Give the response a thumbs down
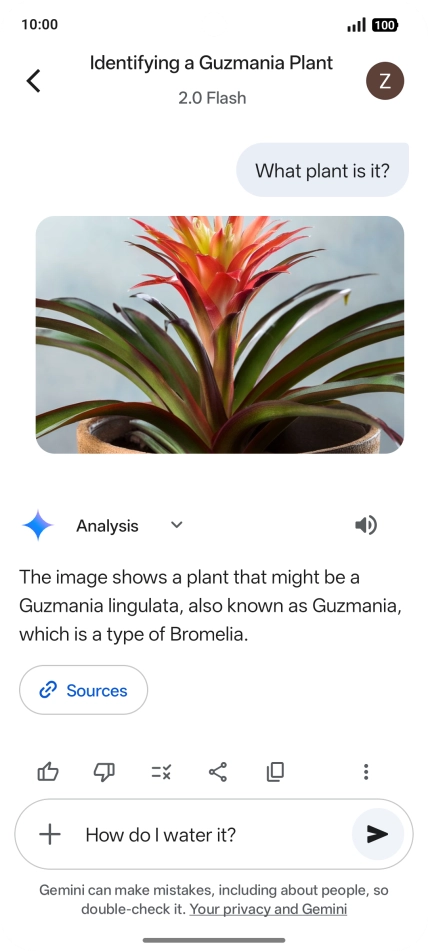The width and height of the screenshot is (428, 951). click(x=104, y=771)
